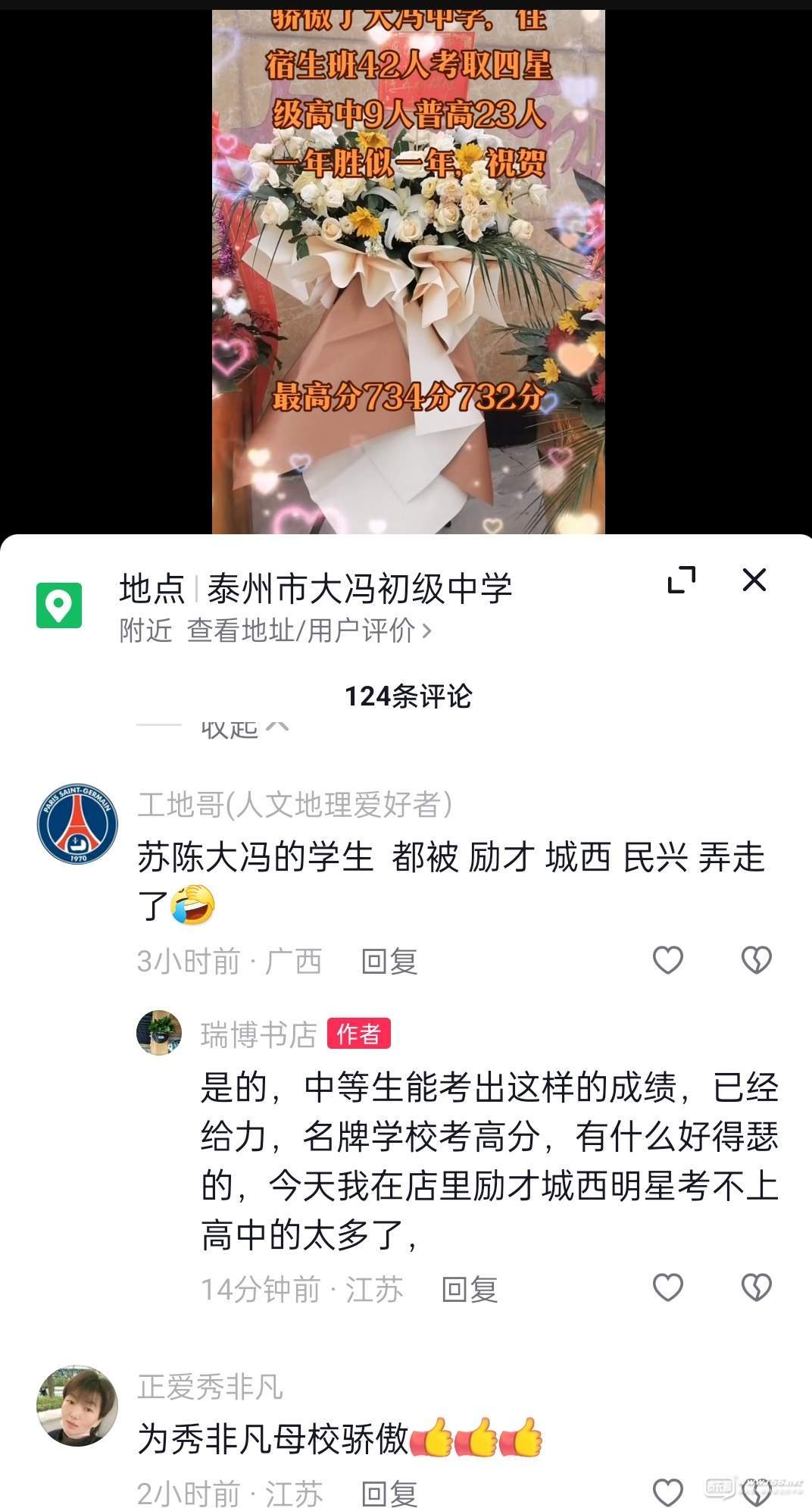Open 工地哥's profile avatar
The image size is (812, 1508).
point(78,824)
